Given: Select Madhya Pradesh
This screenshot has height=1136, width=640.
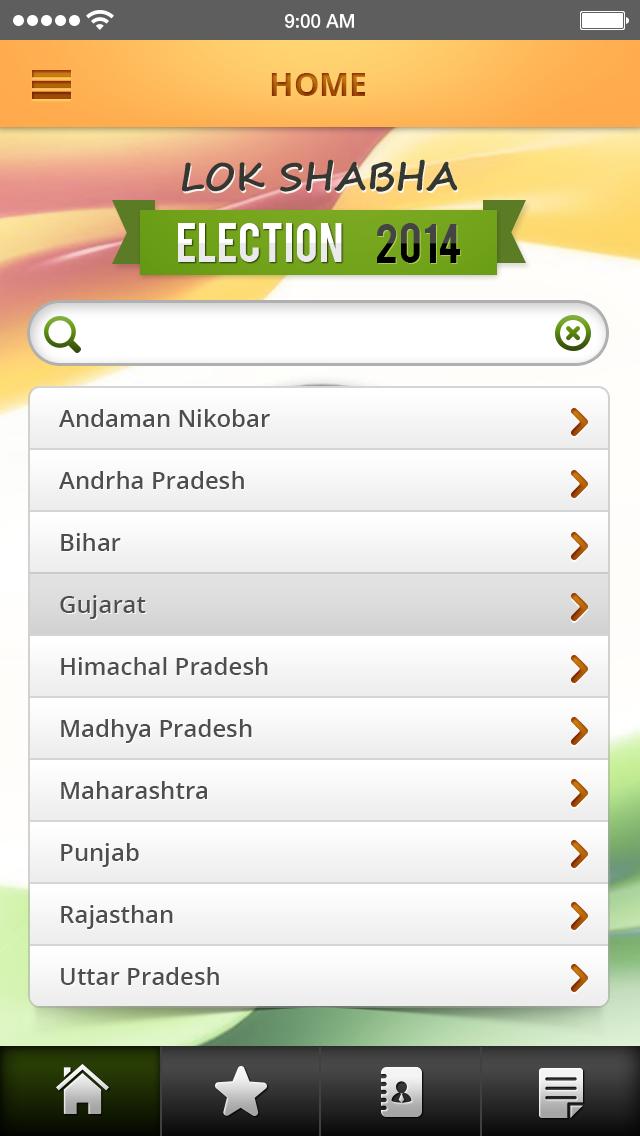Looking at the screenshot, I should click(318, 729).
